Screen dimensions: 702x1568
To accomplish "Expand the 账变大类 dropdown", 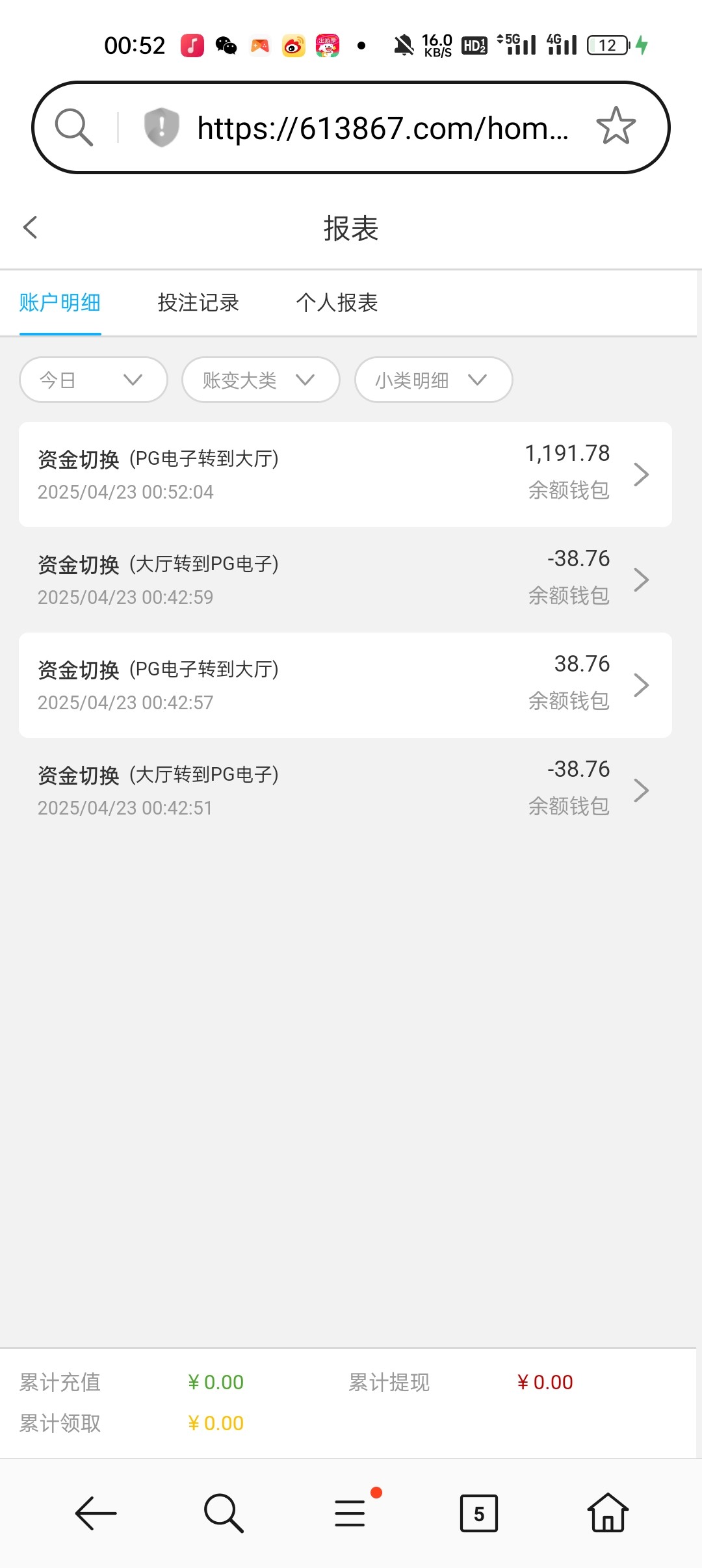I will coord(261,380).
